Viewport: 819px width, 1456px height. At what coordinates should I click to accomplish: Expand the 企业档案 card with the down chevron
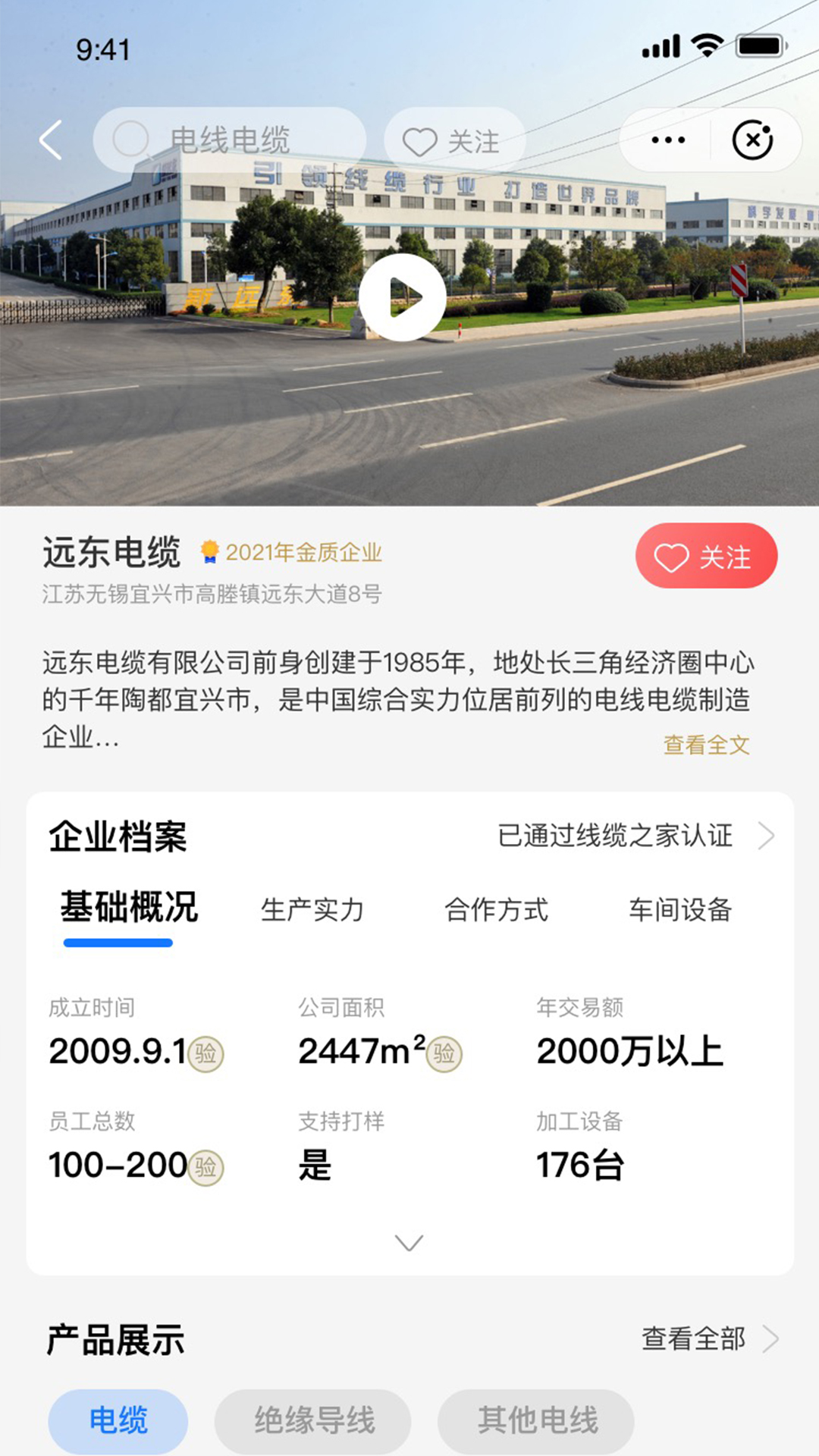tap(409, 1242)
